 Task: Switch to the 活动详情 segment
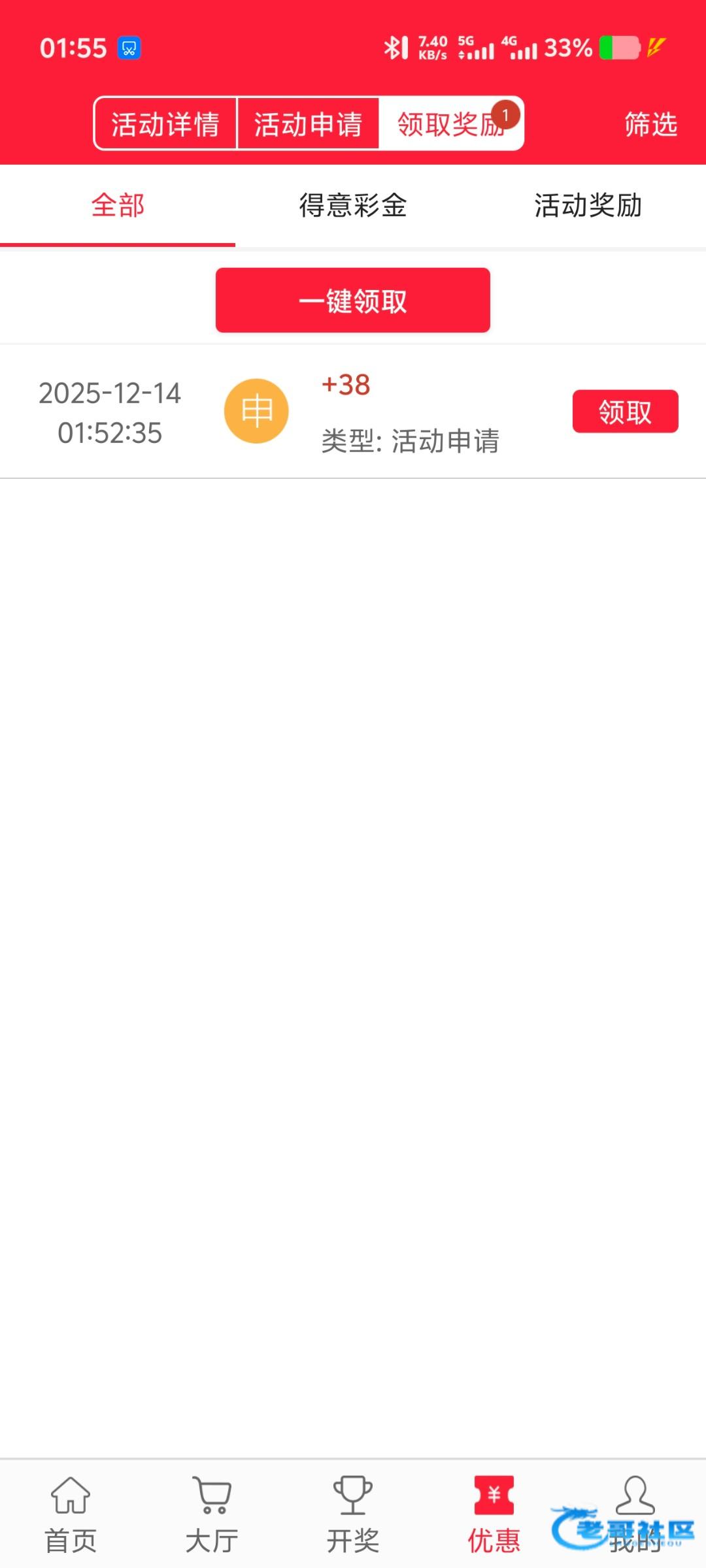[x=165, y=123]
